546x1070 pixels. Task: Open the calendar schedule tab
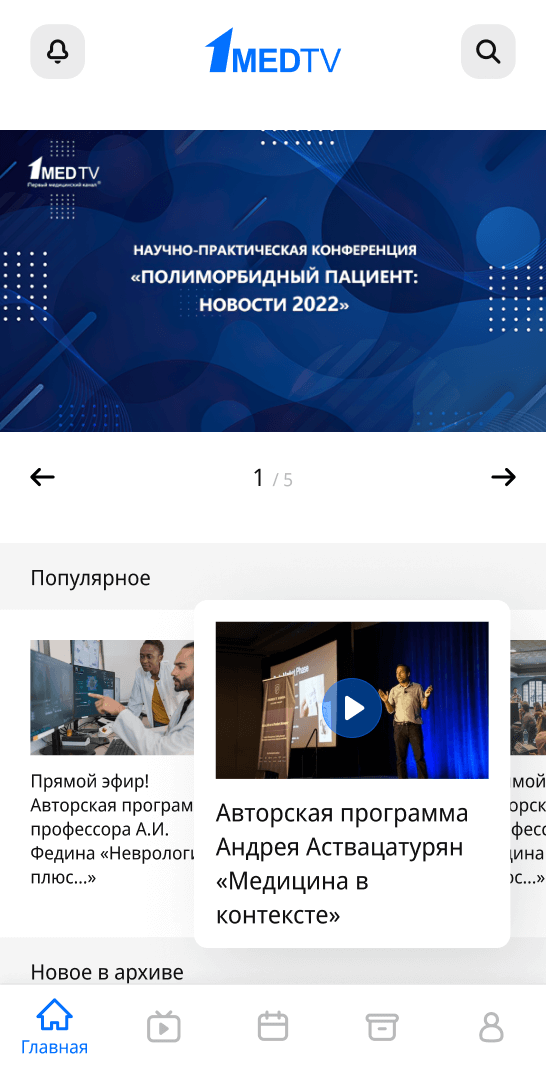tap(273, 1027)
